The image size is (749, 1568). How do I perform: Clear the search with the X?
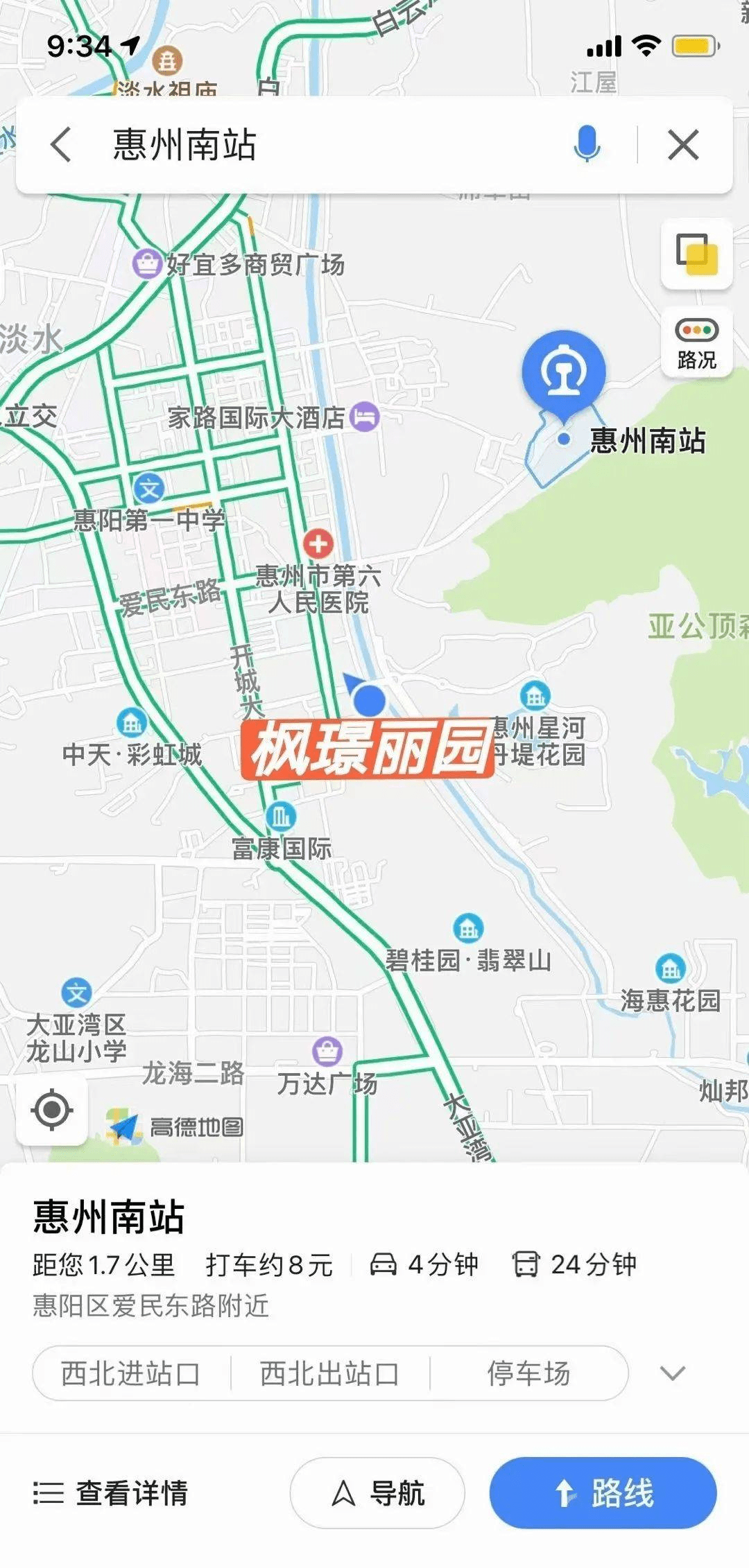tap(683, 145)
